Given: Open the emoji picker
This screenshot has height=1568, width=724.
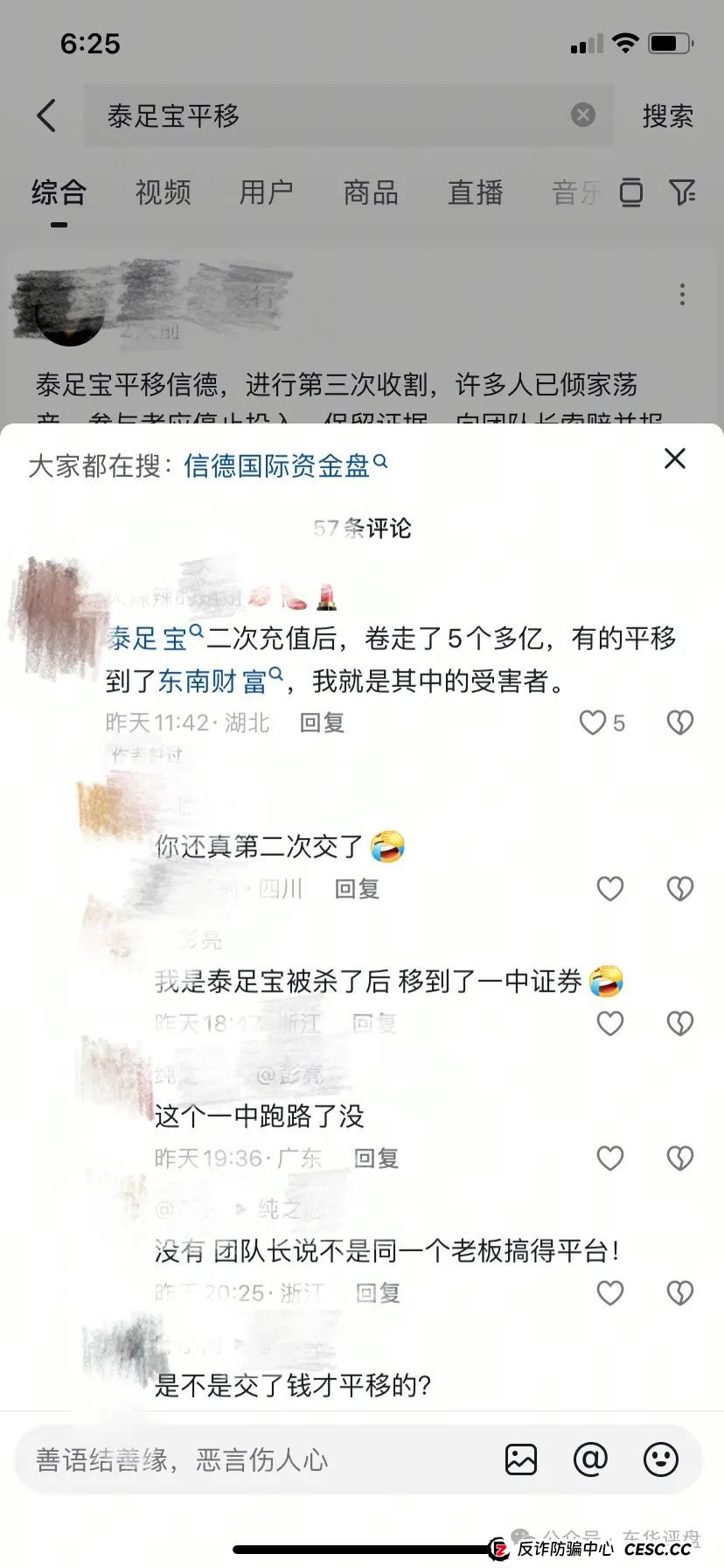Looking at the screenshot, I should [660, 1459].
